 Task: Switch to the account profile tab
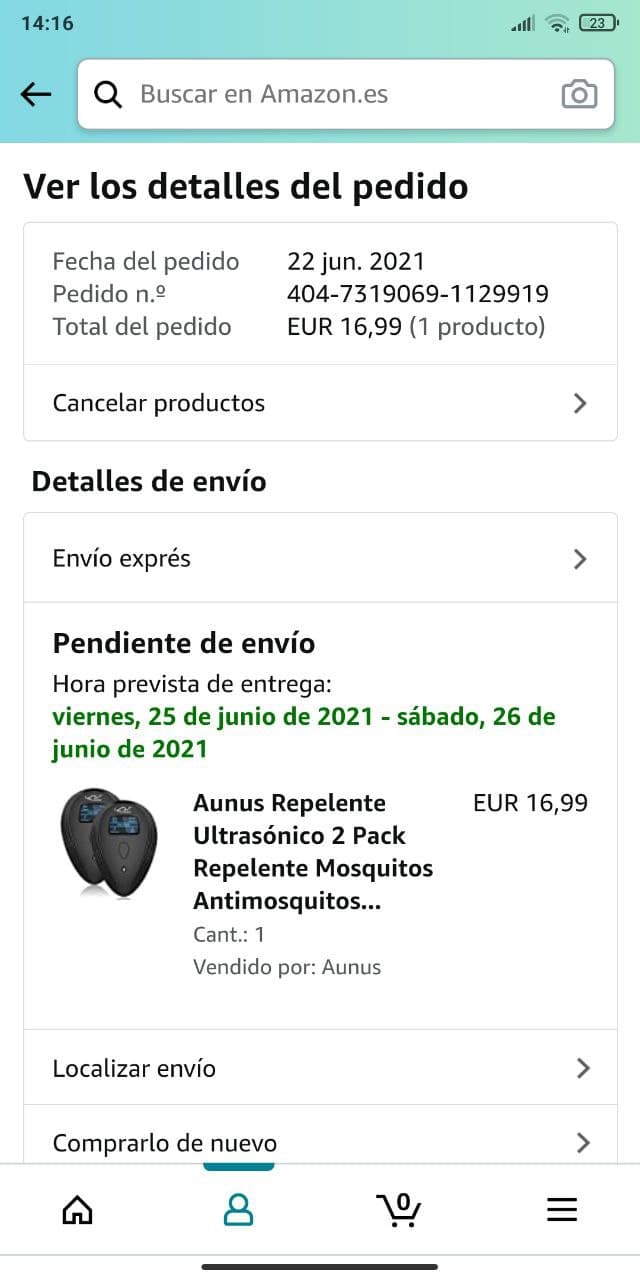[238, 1210]
